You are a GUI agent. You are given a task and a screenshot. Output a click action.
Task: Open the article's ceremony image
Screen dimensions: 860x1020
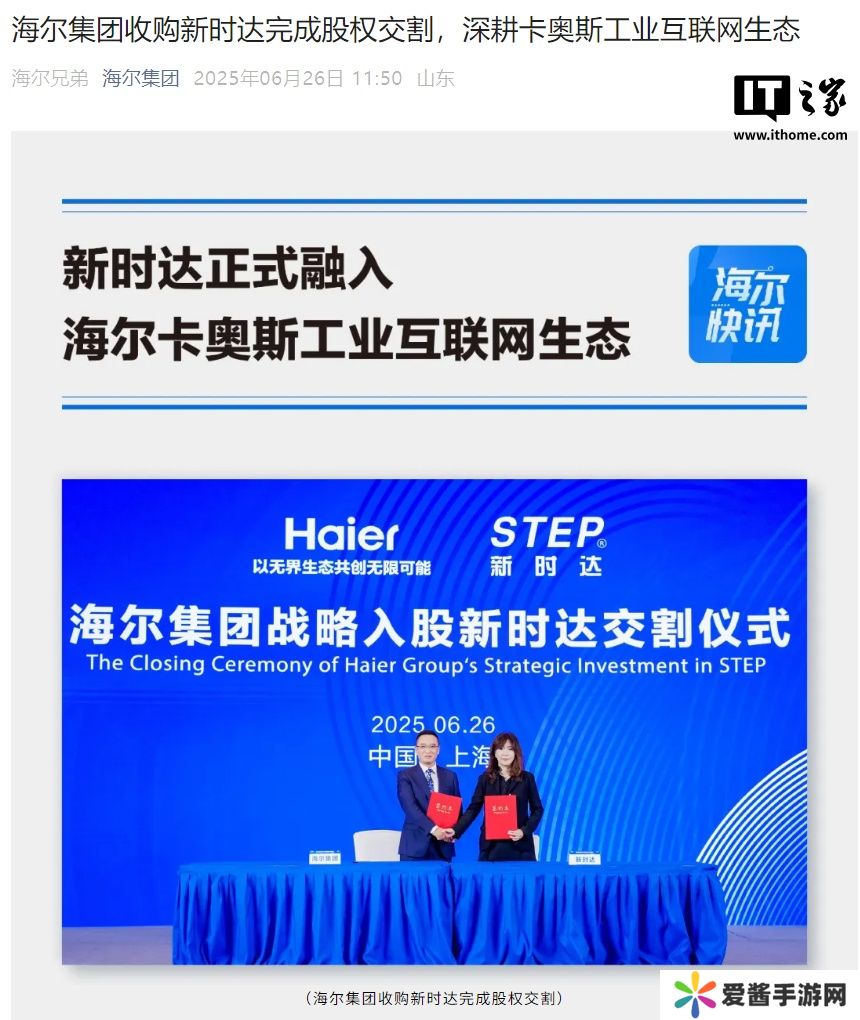coord(434,720)
